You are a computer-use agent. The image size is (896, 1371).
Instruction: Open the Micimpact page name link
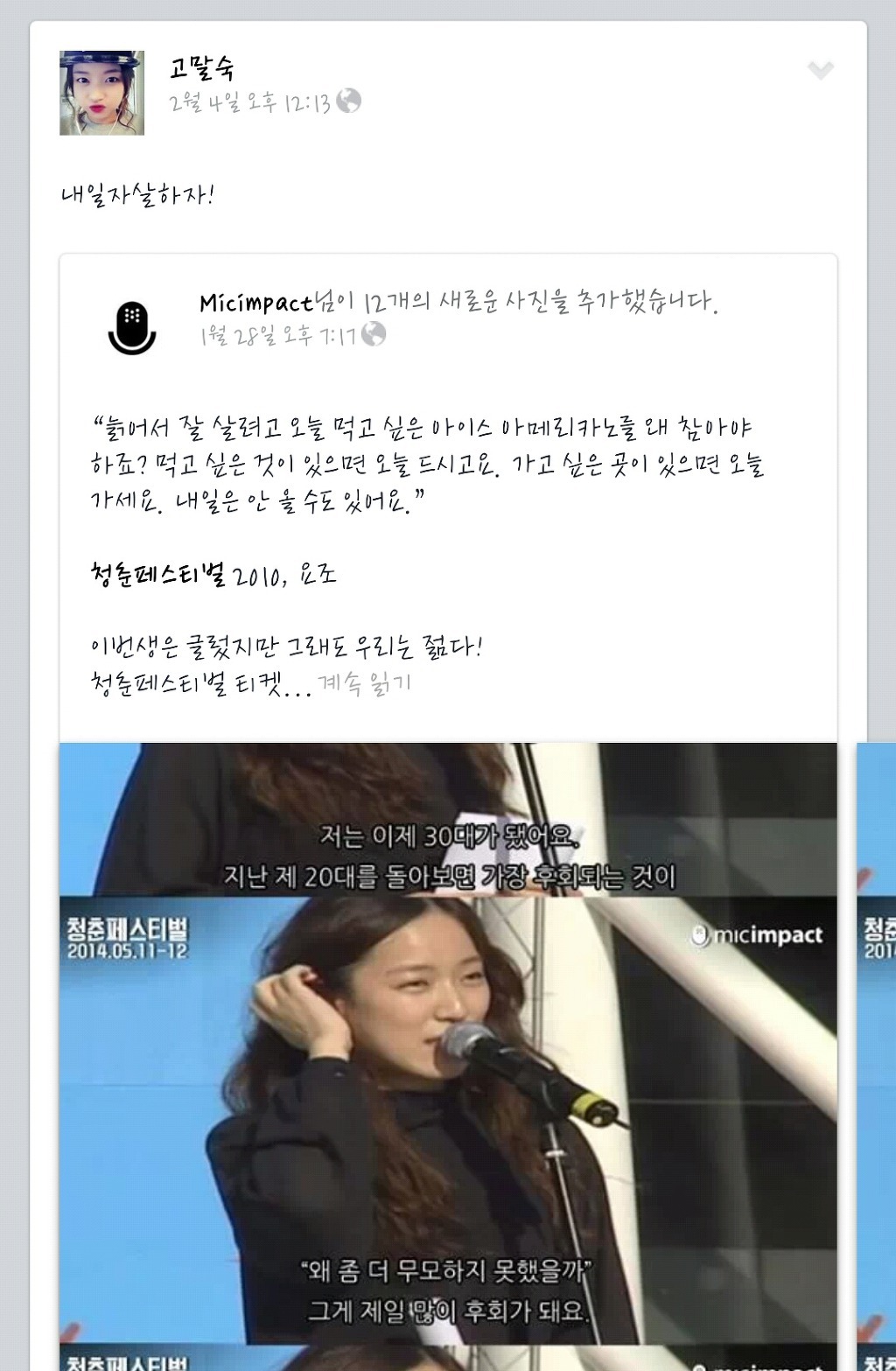point(255,303)
